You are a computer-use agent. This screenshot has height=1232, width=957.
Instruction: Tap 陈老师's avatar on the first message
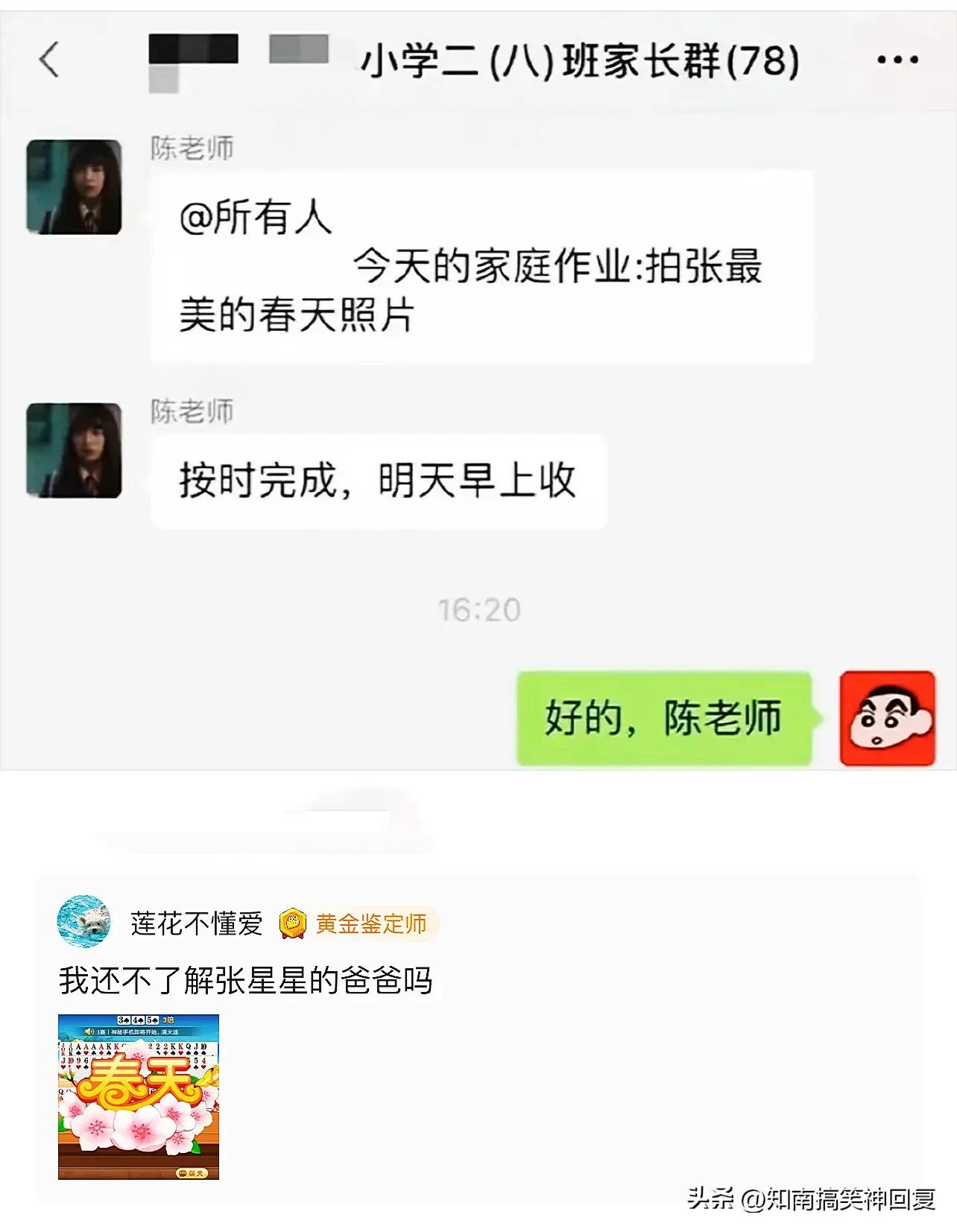click(x=75, y=185)
